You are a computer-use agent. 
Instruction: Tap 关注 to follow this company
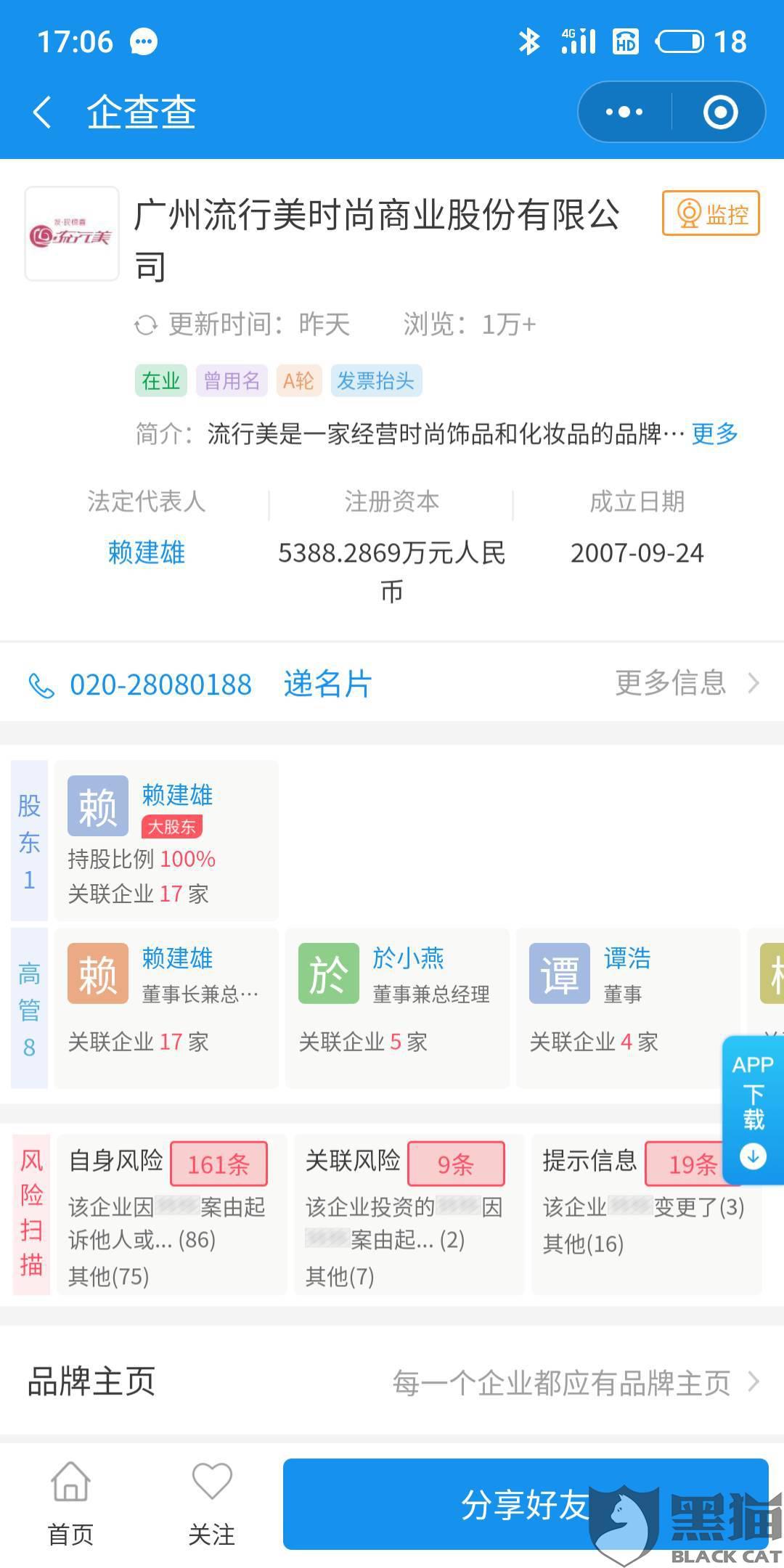(211, 1504)
